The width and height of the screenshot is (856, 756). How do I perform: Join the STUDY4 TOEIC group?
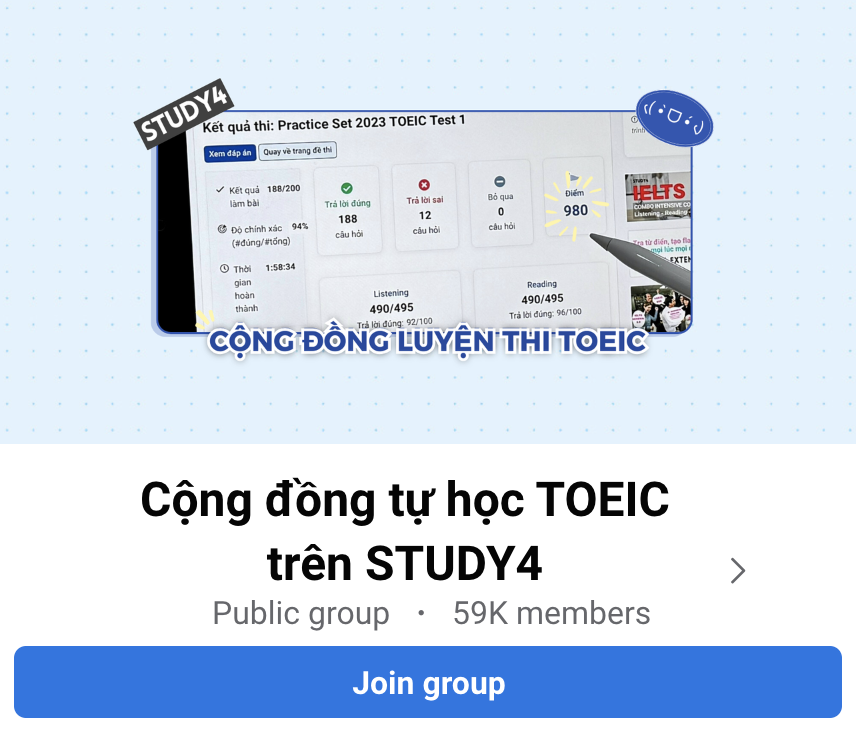[428, 683]
